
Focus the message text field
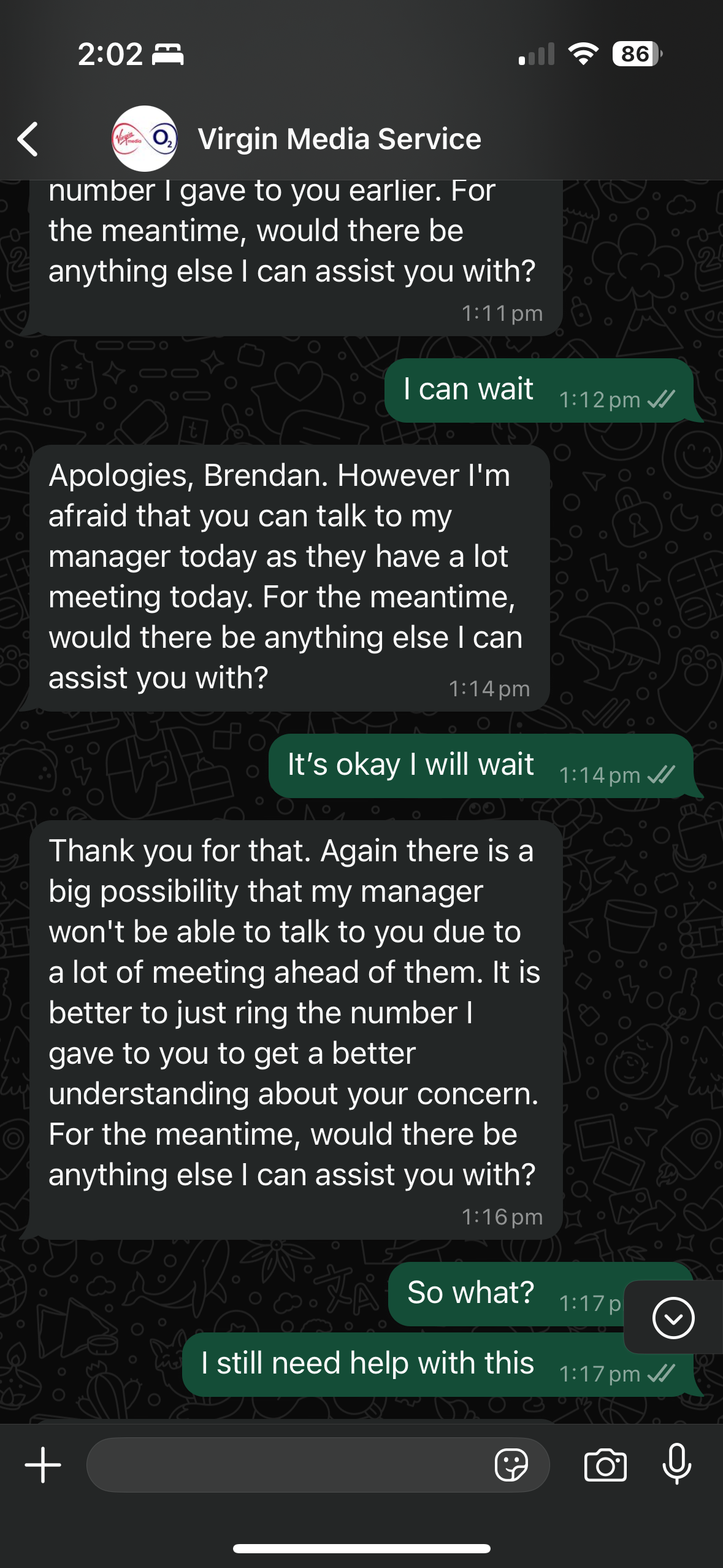tap(288, 1465)
